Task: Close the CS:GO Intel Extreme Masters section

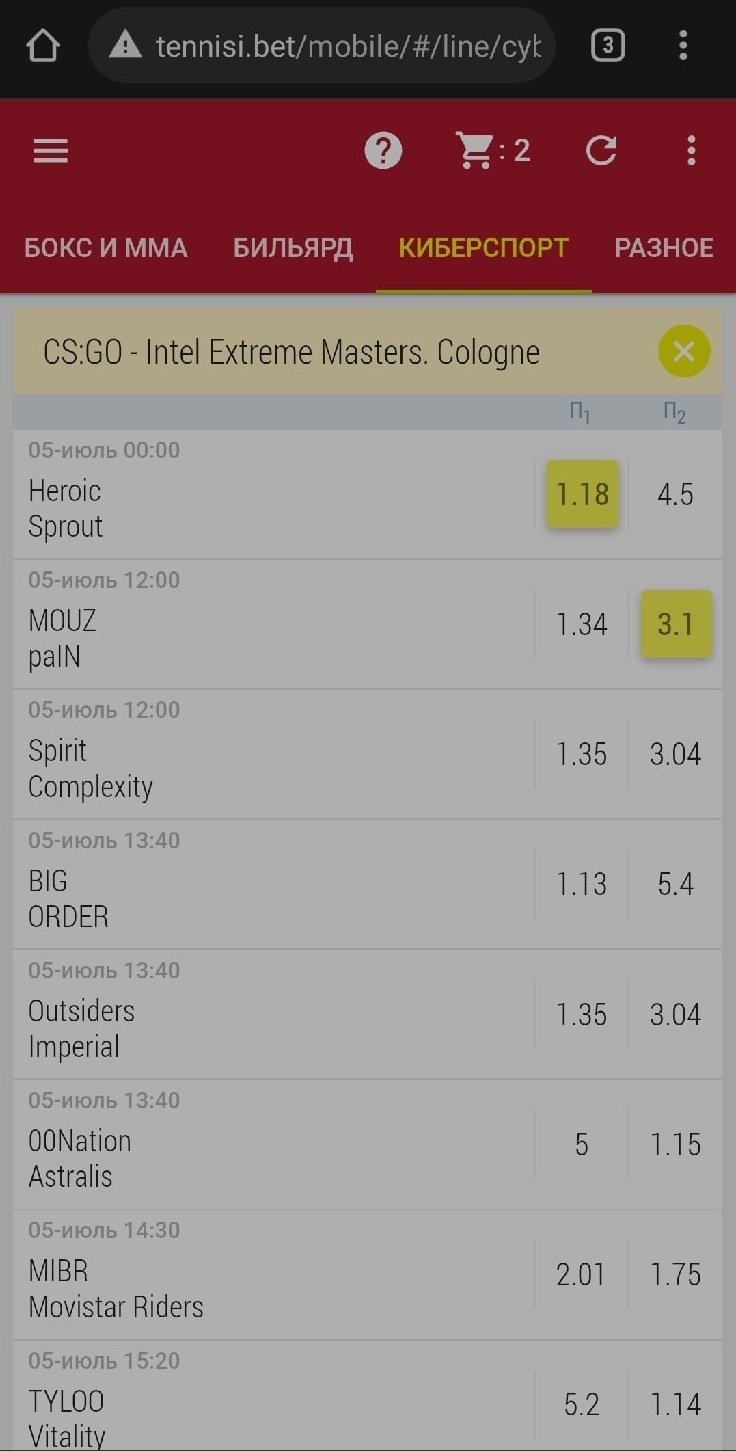Action: (x=684, y=352)
